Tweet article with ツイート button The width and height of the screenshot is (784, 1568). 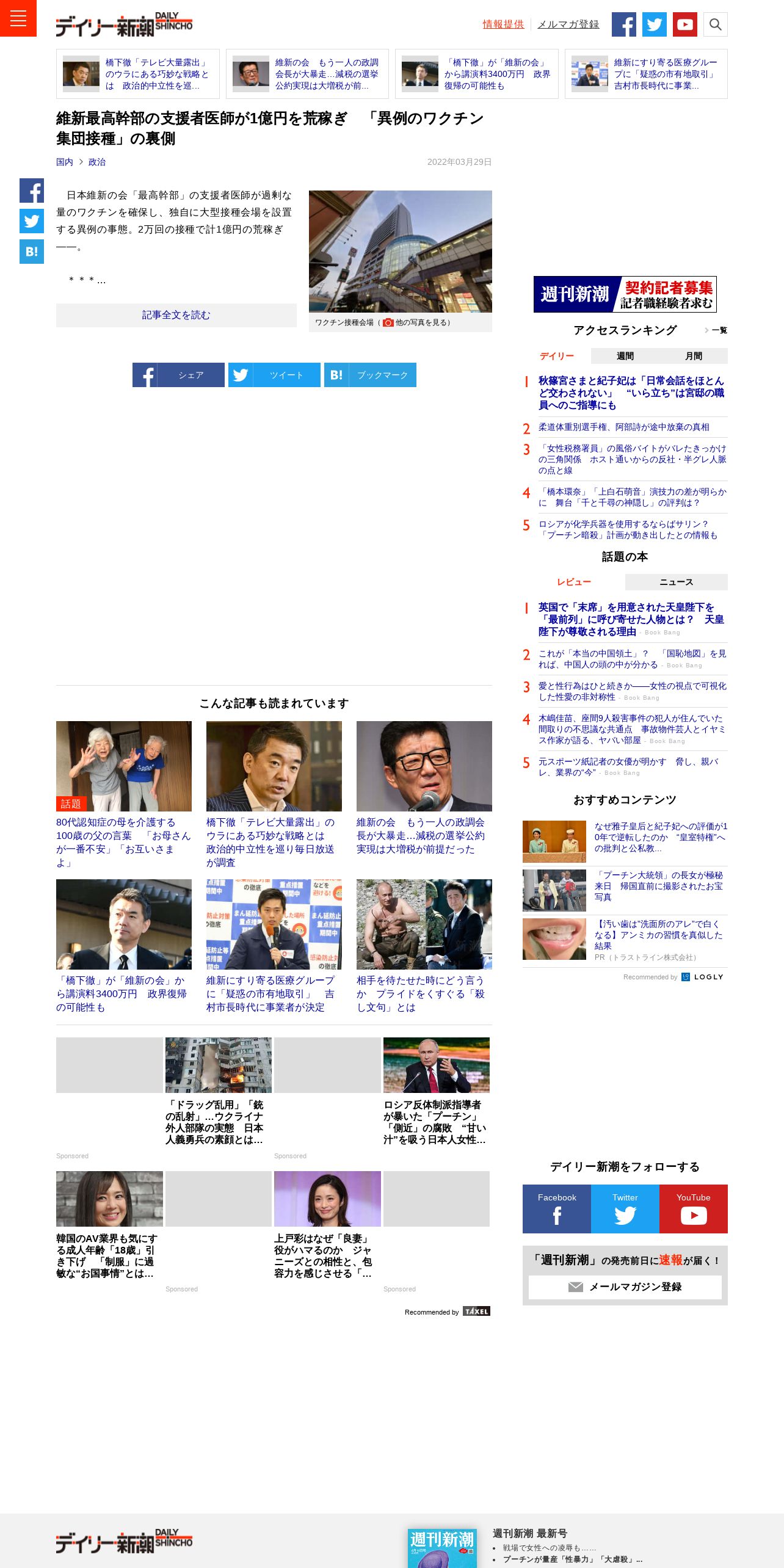click(x=274, y=375)
